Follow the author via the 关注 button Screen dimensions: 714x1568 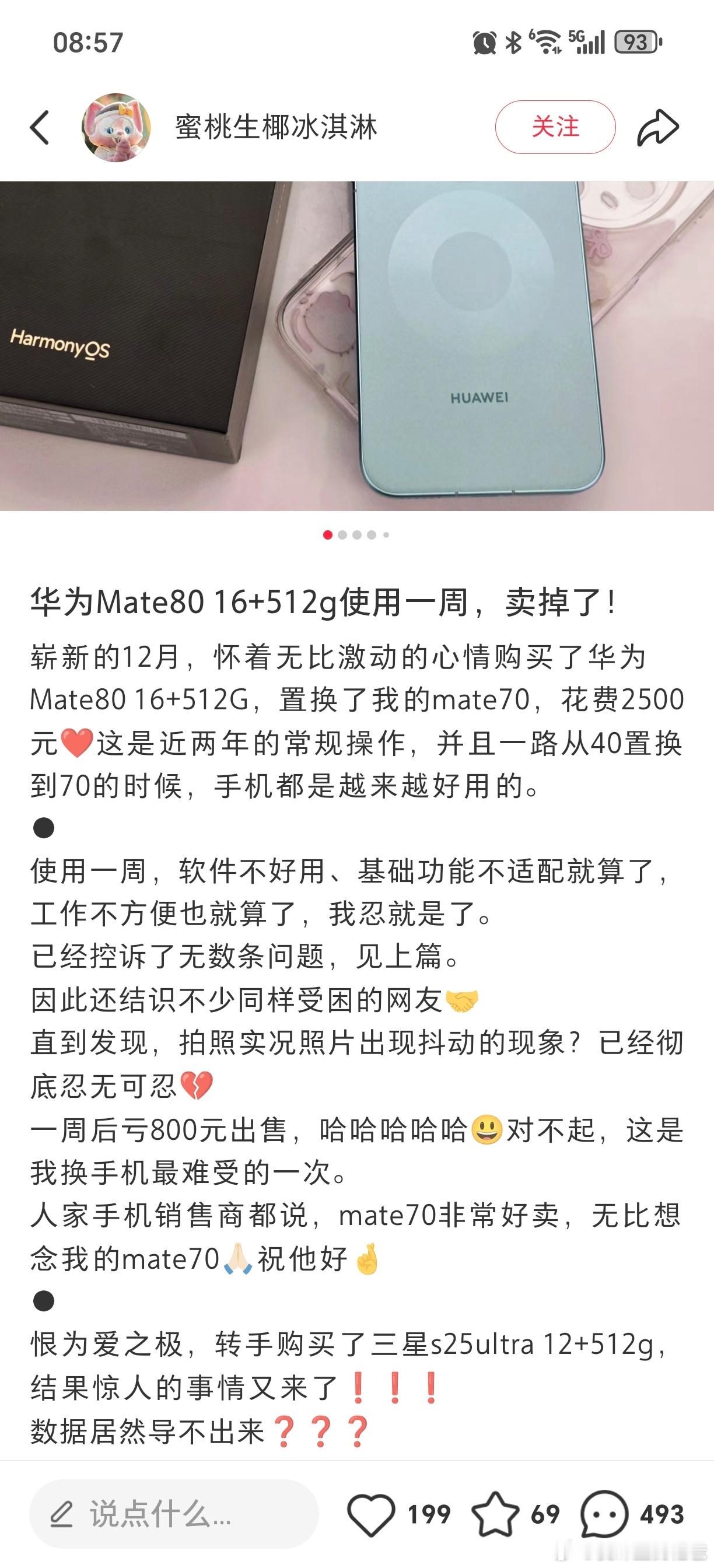[555, 128]
